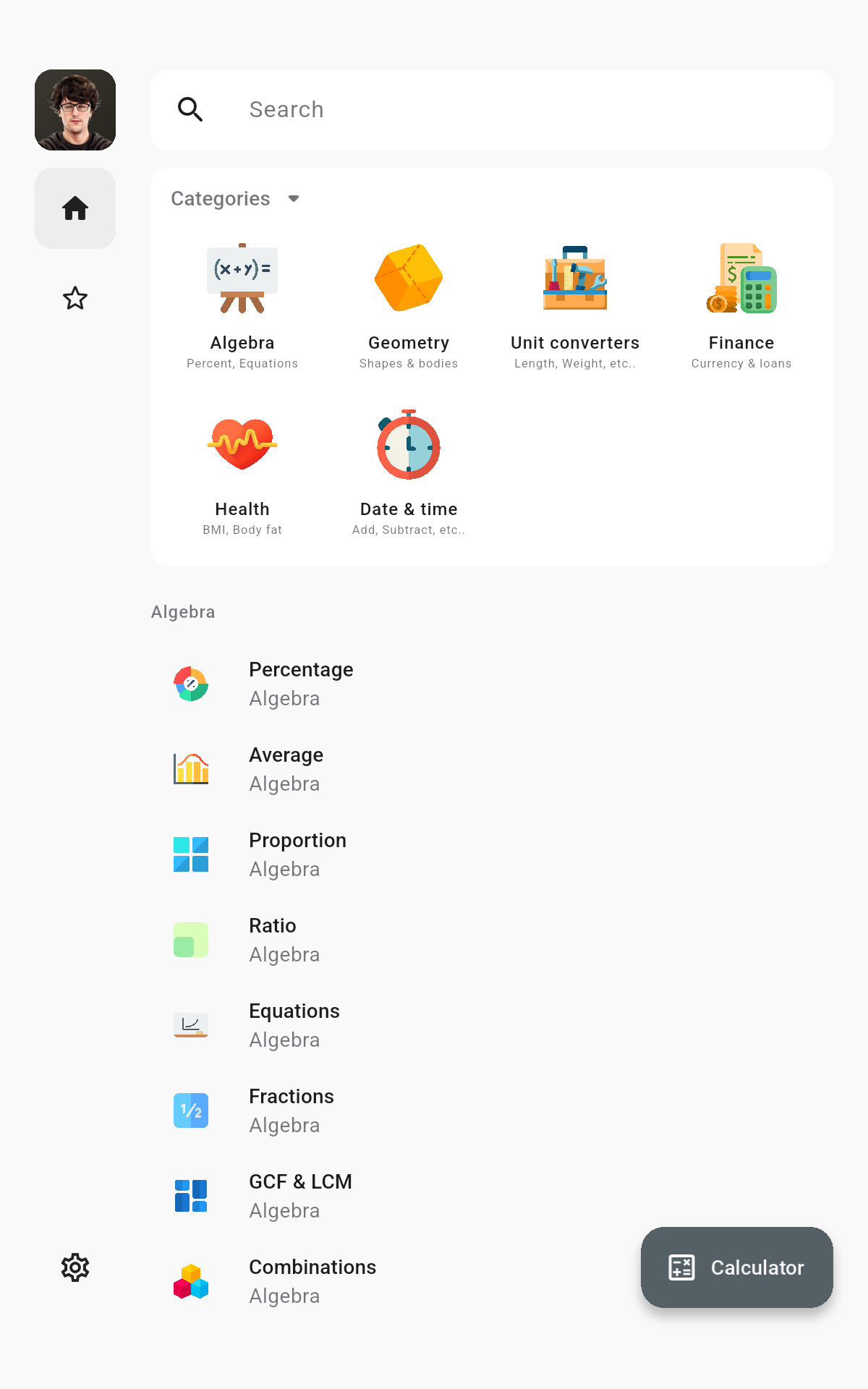Go to the home tab

75,208
